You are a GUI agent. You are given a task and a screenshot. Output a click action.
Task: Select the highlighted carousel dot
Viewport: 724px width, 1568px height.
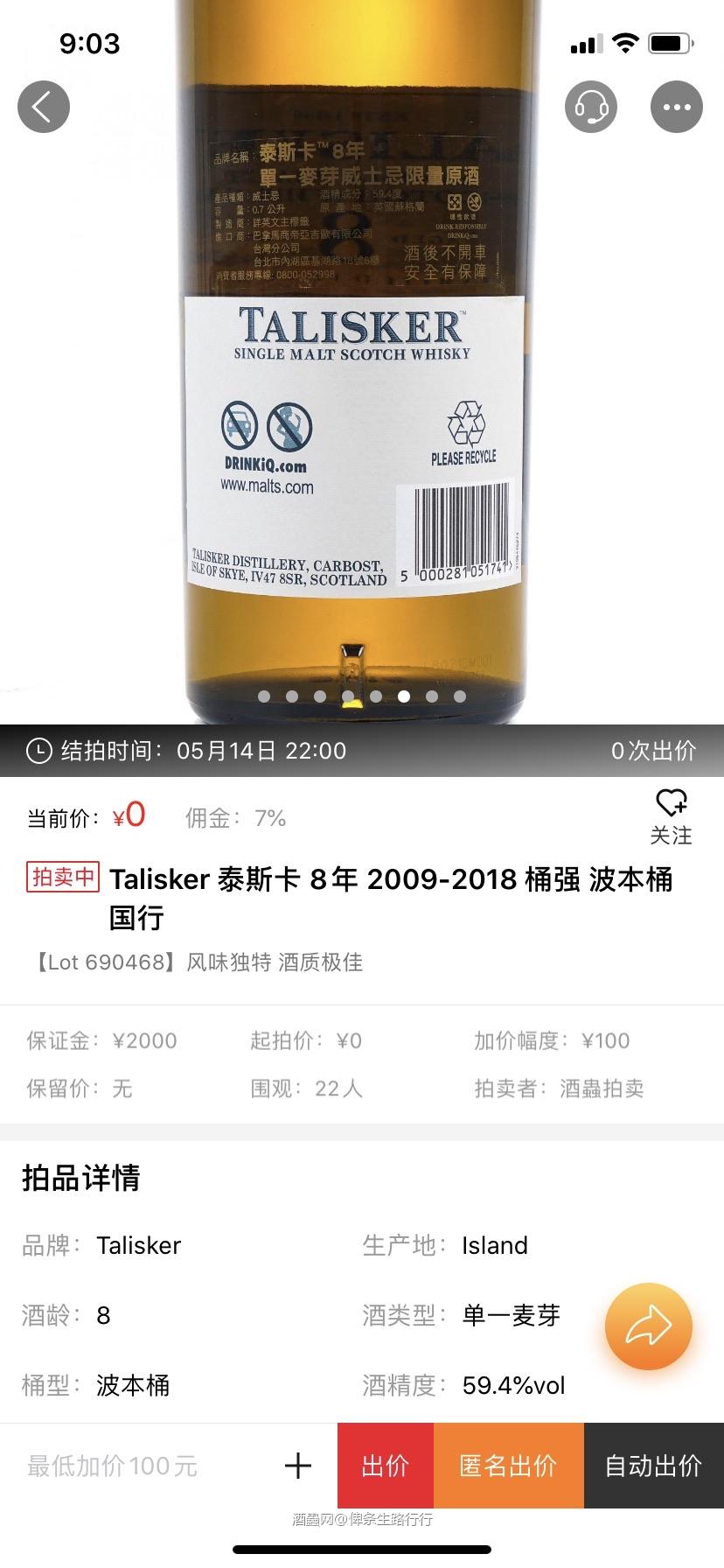coord(402,696)
